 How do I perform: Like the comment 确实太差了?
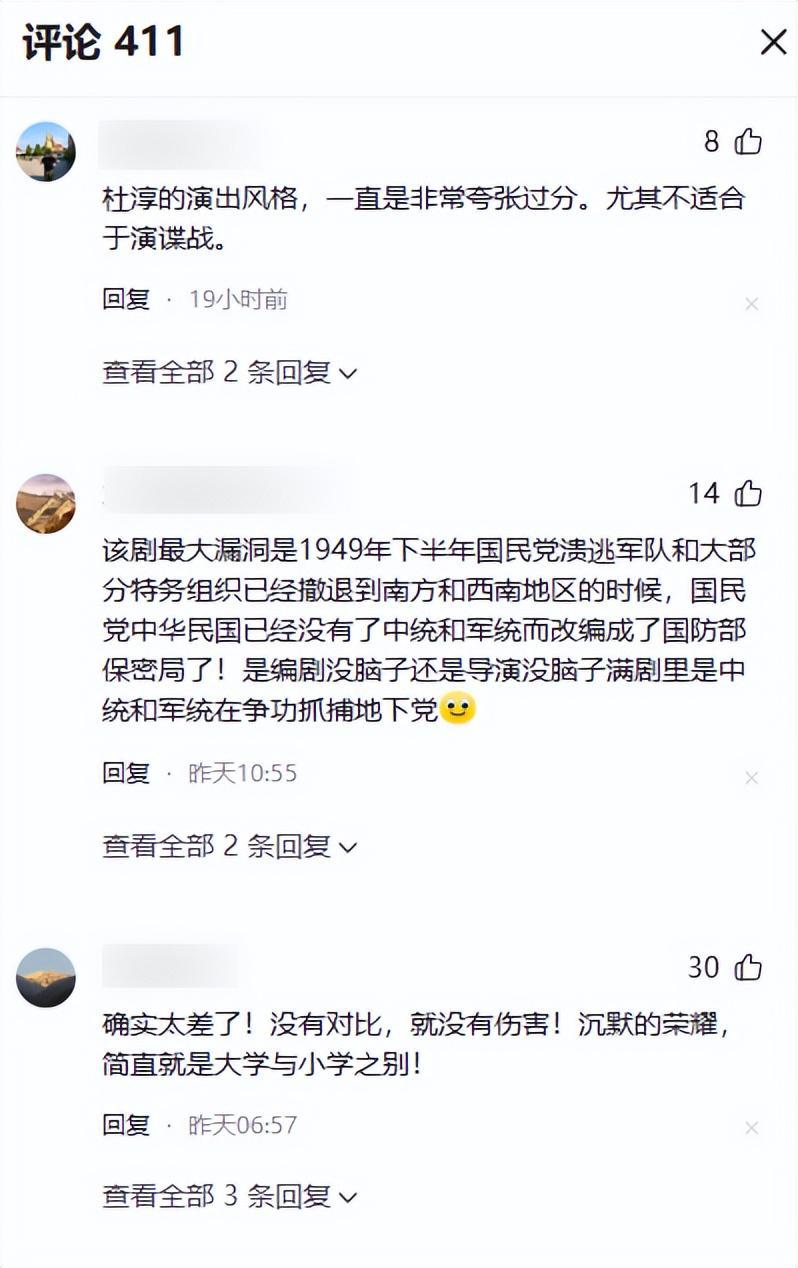(x=748, y=967)
